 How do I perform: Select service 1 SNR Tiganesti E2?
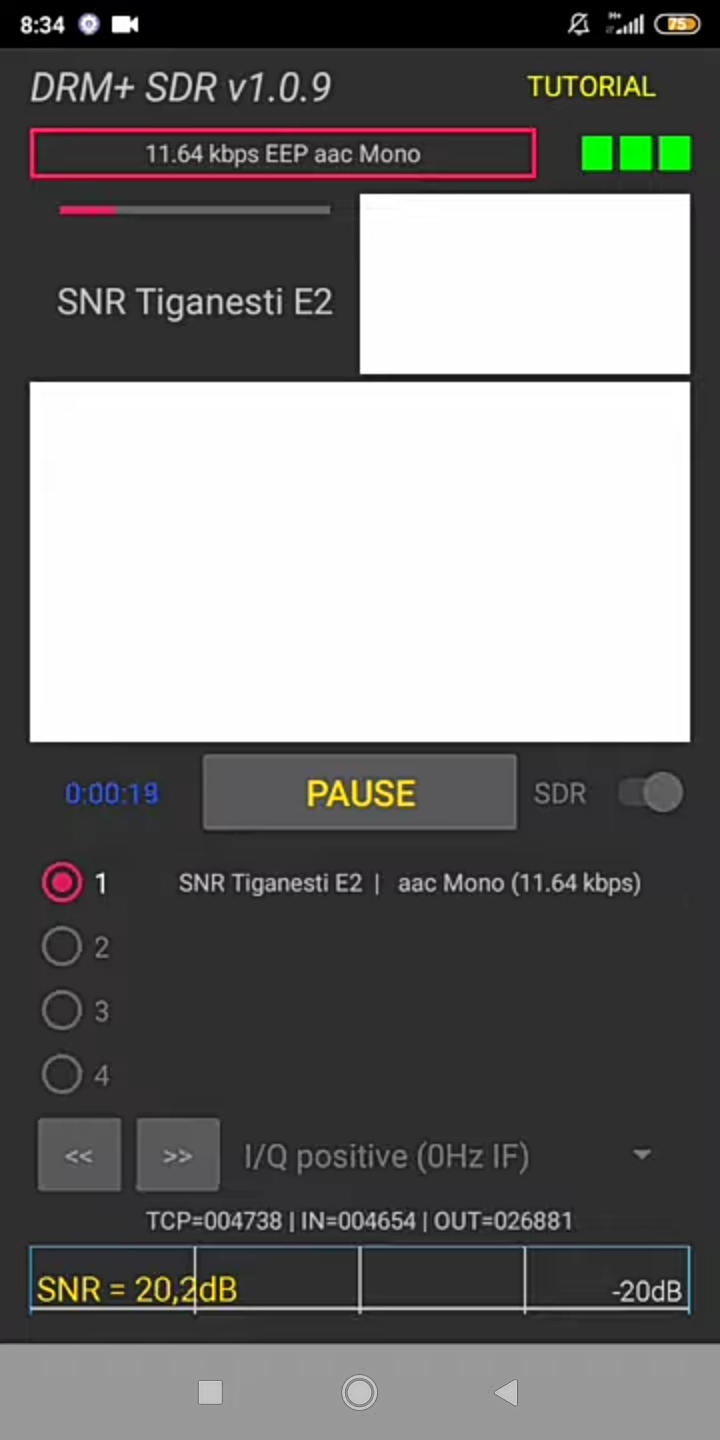coord(62,883)
